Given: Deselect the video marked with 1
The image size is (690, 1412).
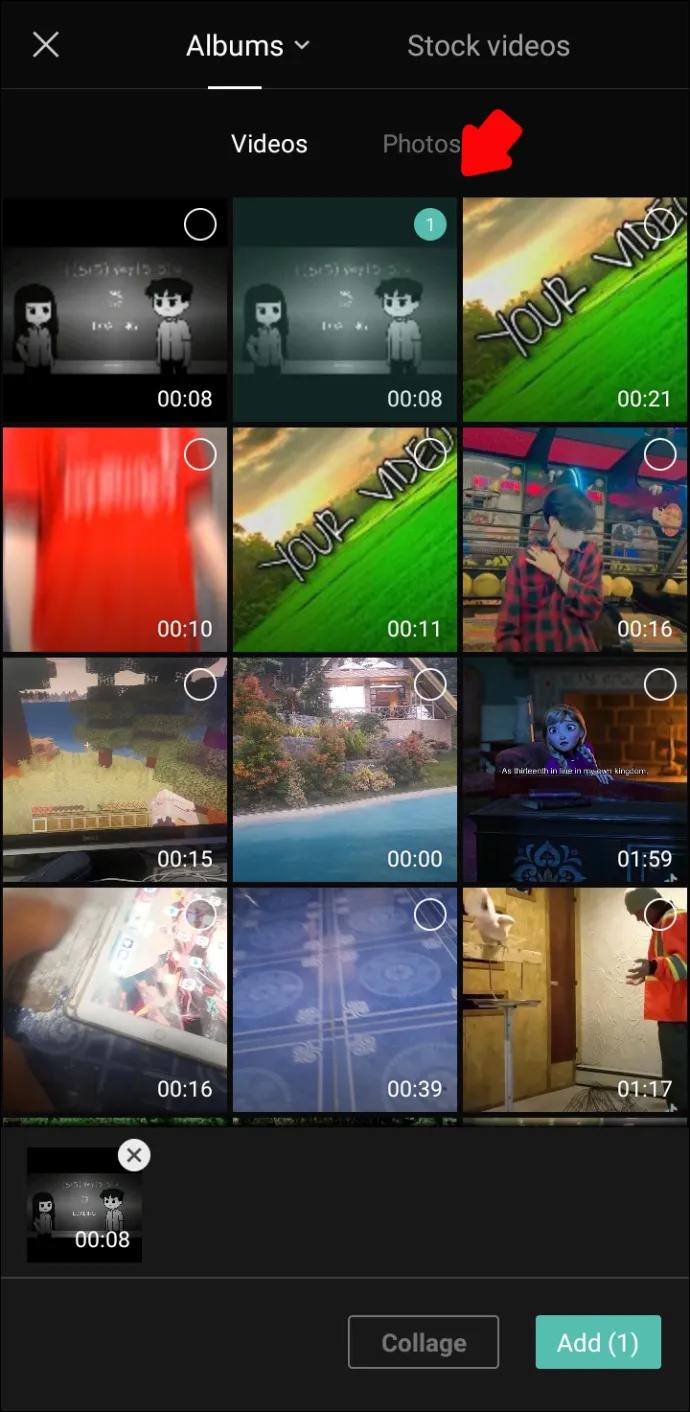Looking at the screenshot, I should 430,225.
